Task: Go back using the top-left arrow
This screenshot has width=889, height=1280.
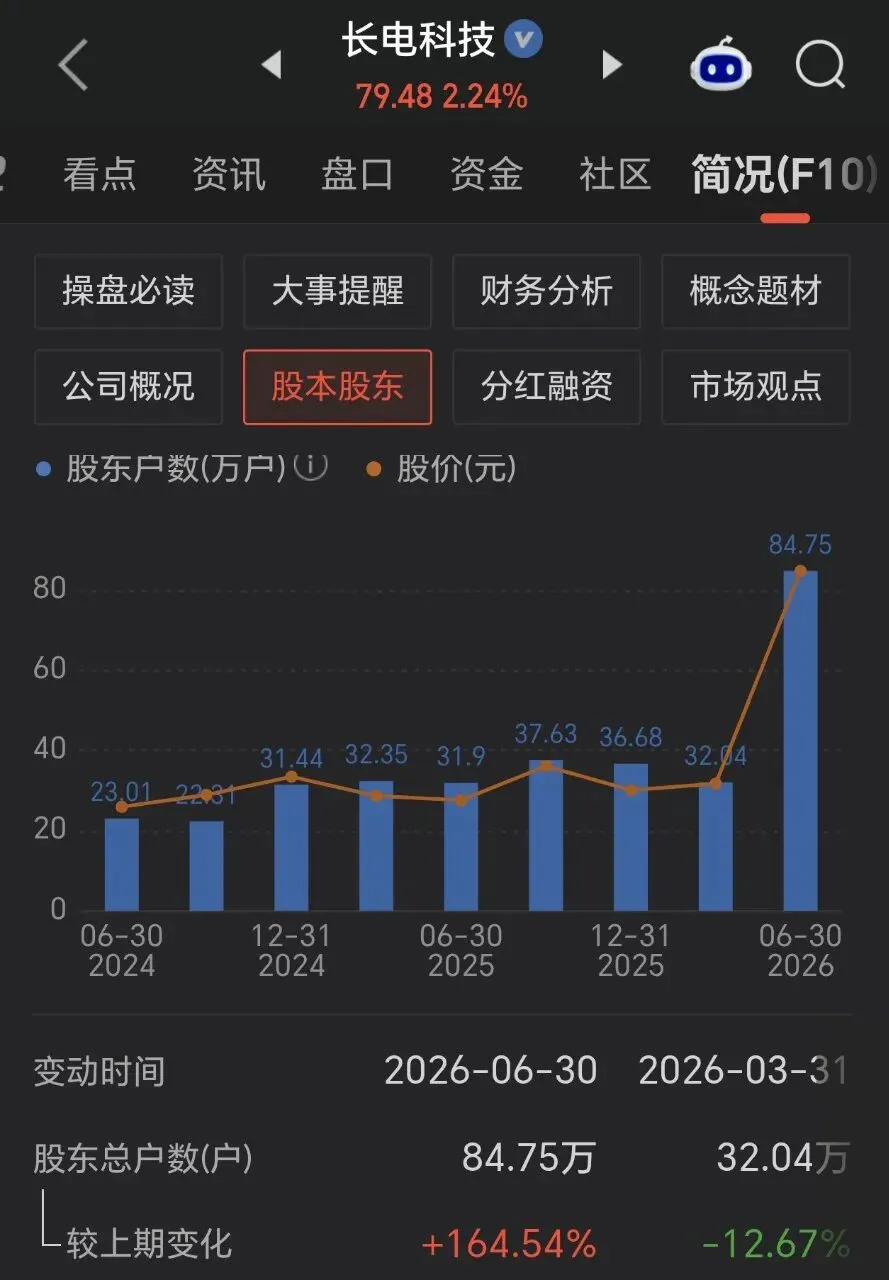Action: [x=73, y=67]
